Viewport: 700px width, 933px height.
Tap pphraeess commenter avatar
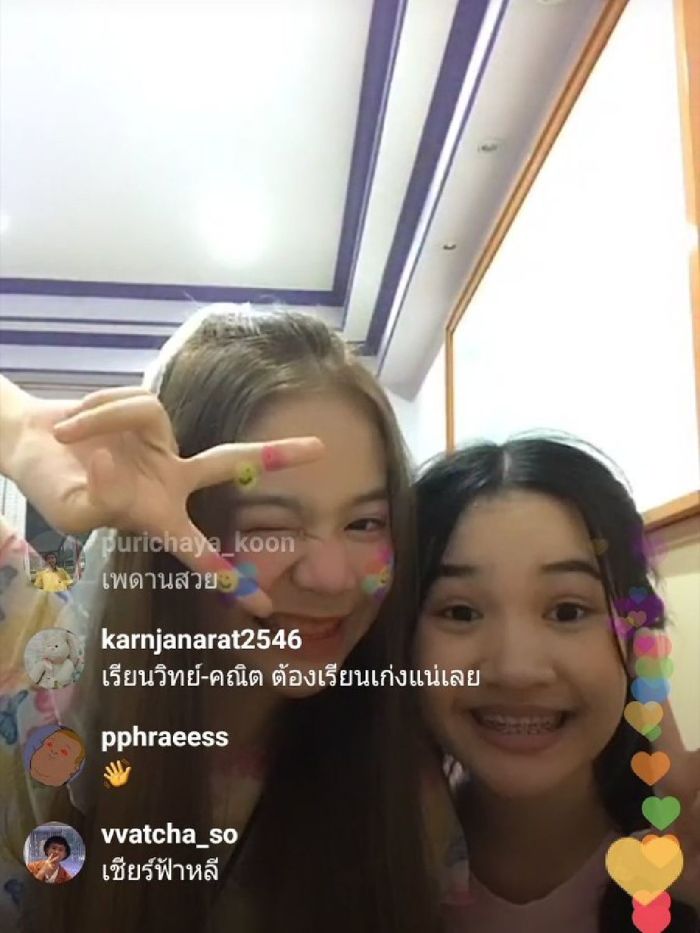(54, 755)
